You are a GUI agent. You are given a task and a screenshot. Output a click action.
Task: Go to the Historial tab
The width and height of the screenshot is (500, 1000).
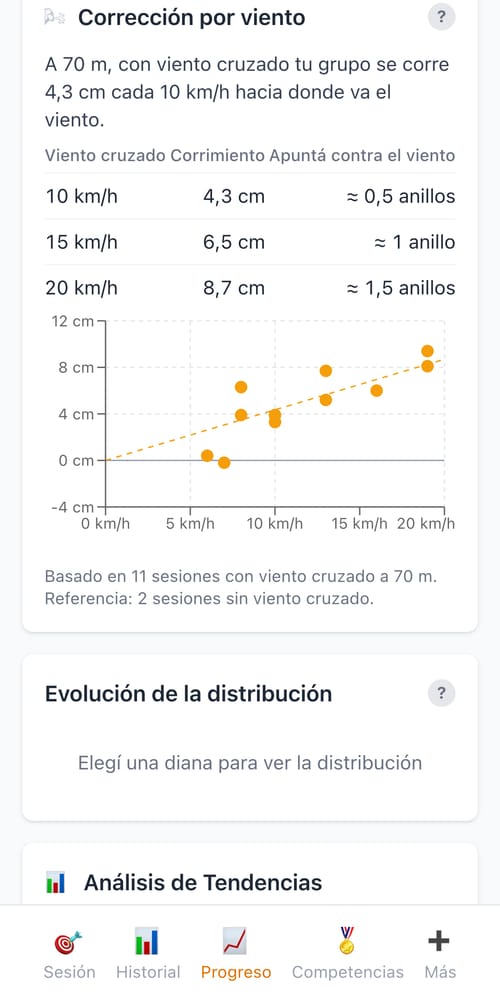(x=148, y=953)
